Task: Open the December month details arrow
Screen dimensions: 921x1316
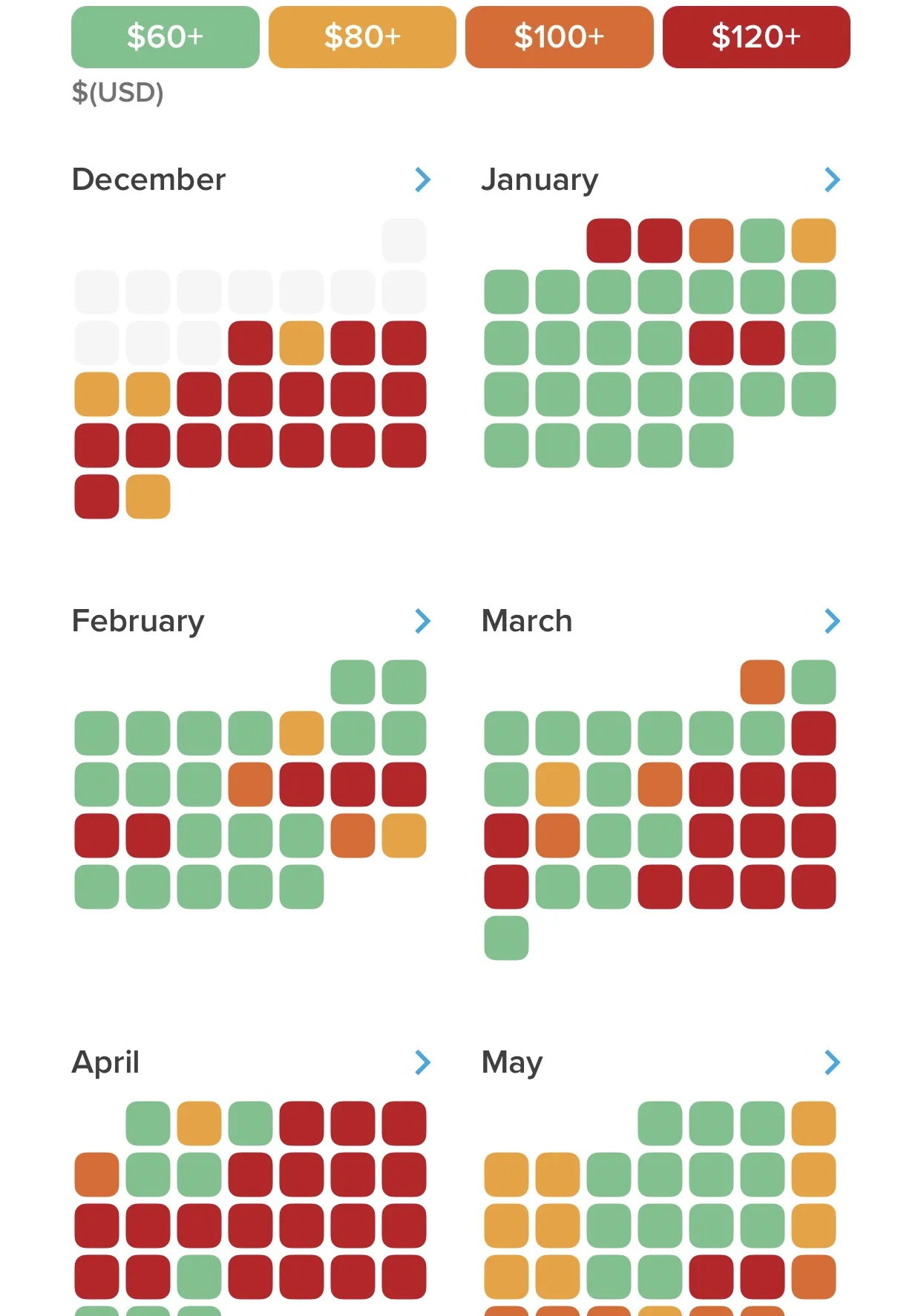Action: coord(422,180)
